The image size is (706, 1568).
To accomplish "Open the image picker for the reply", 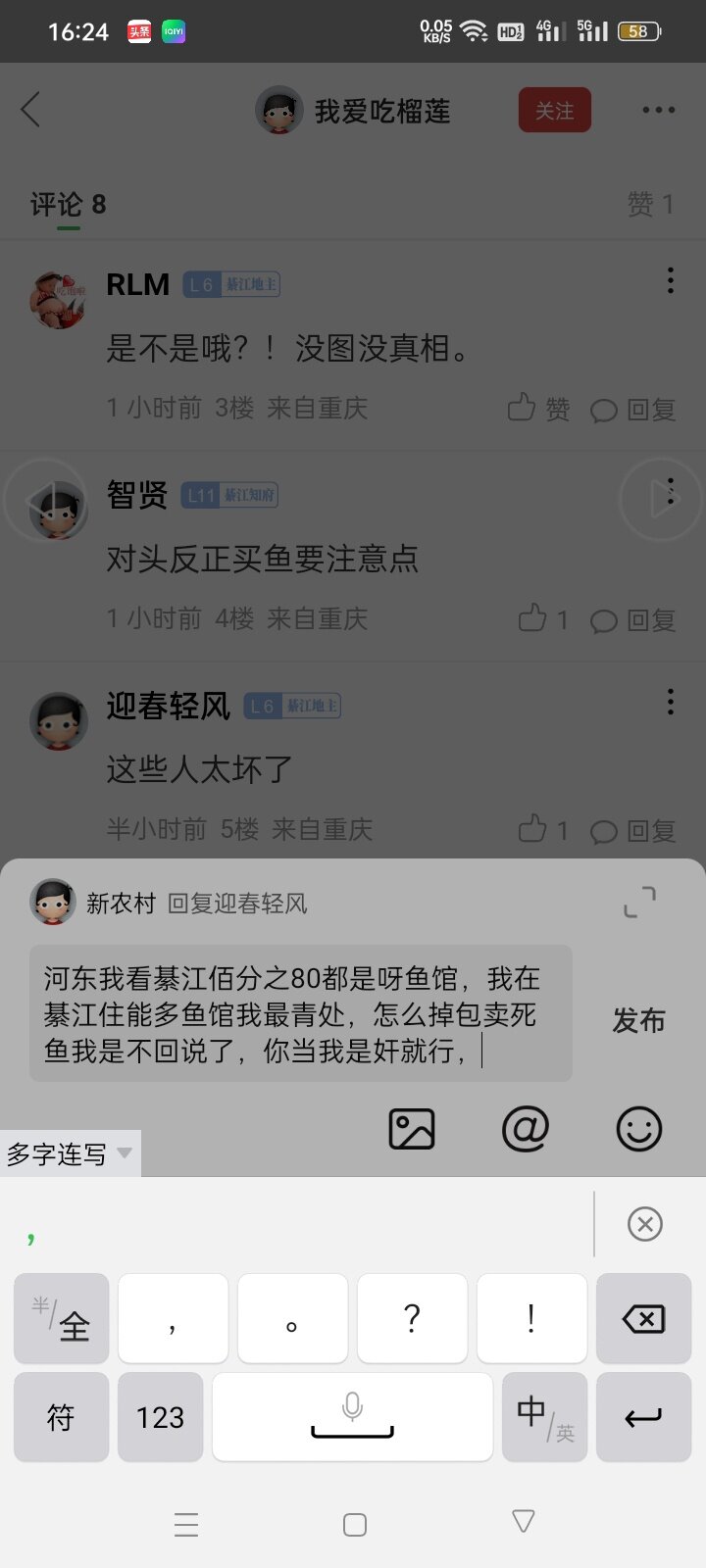I will coord(412,1129).
